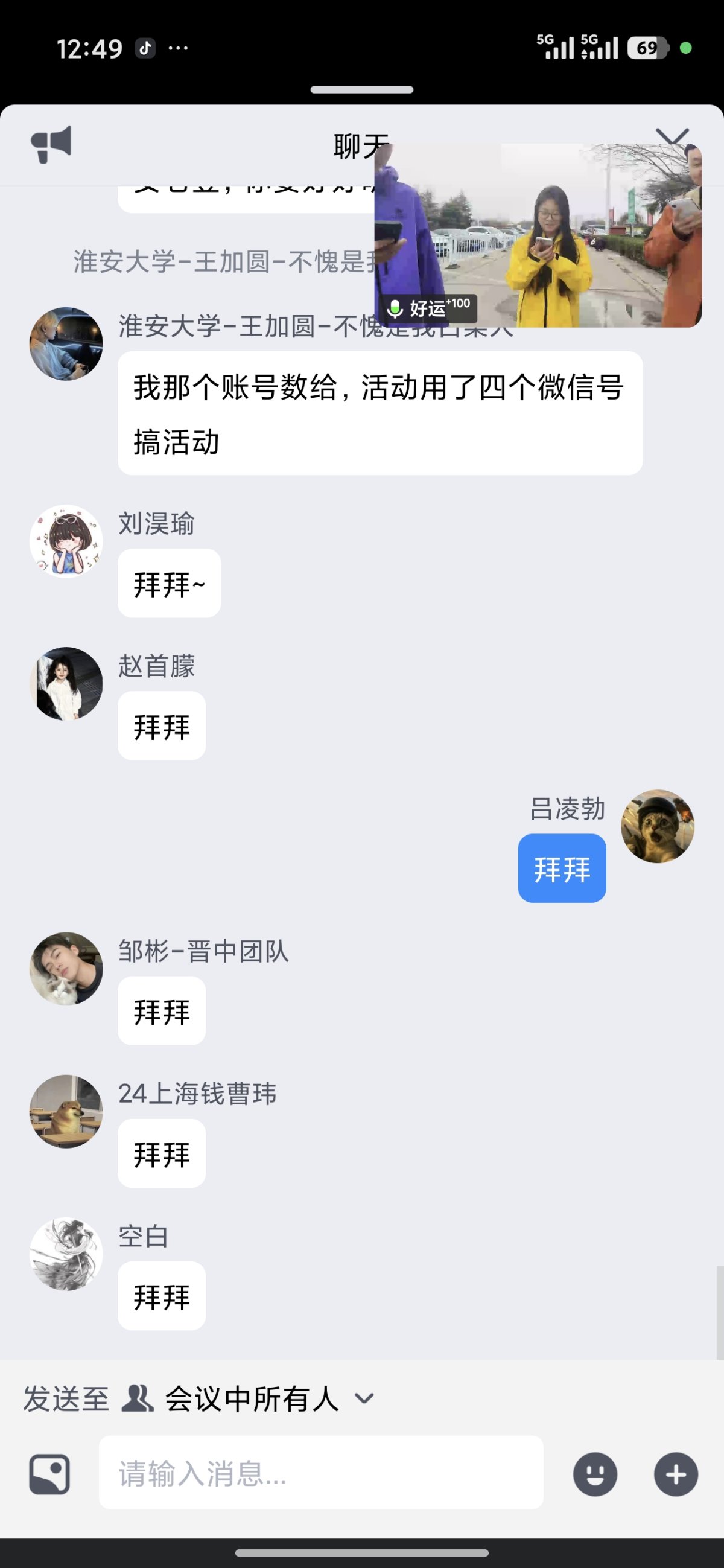
Task: Tap the ellipsis icon in the status bar
Action: click(178, 48)
